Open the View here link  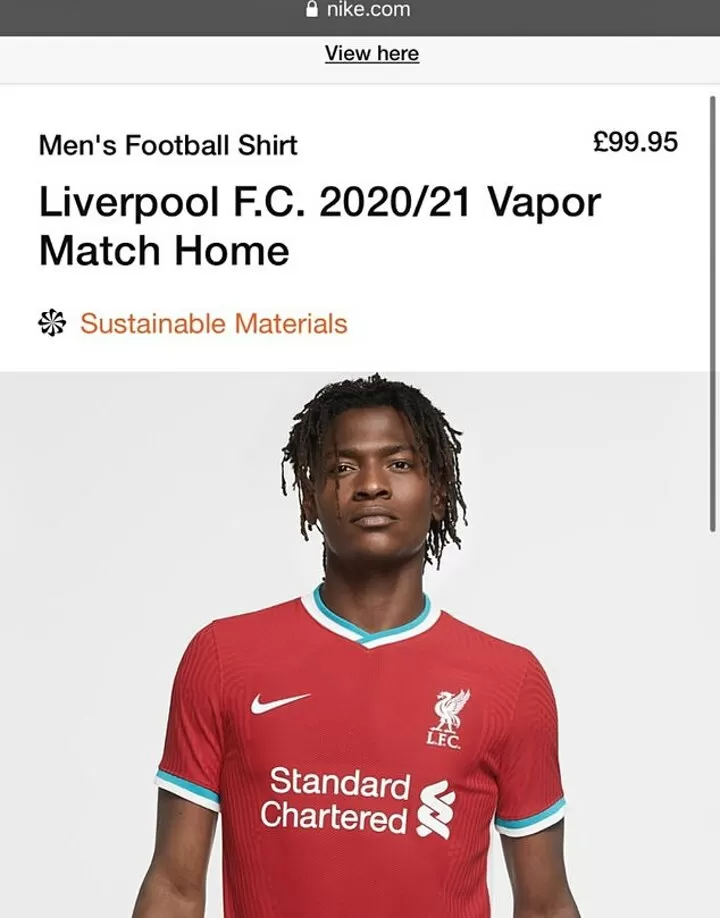371,54
